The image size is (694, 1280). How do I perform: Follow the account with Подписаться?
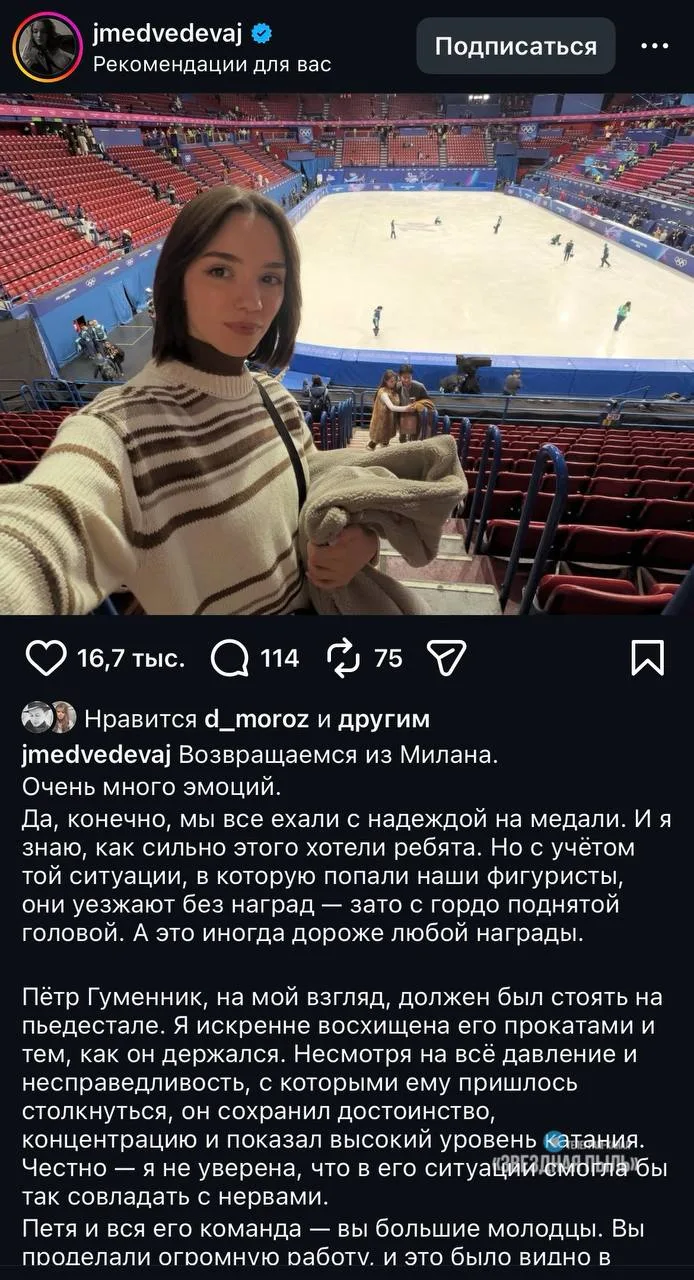coord(515,46)
